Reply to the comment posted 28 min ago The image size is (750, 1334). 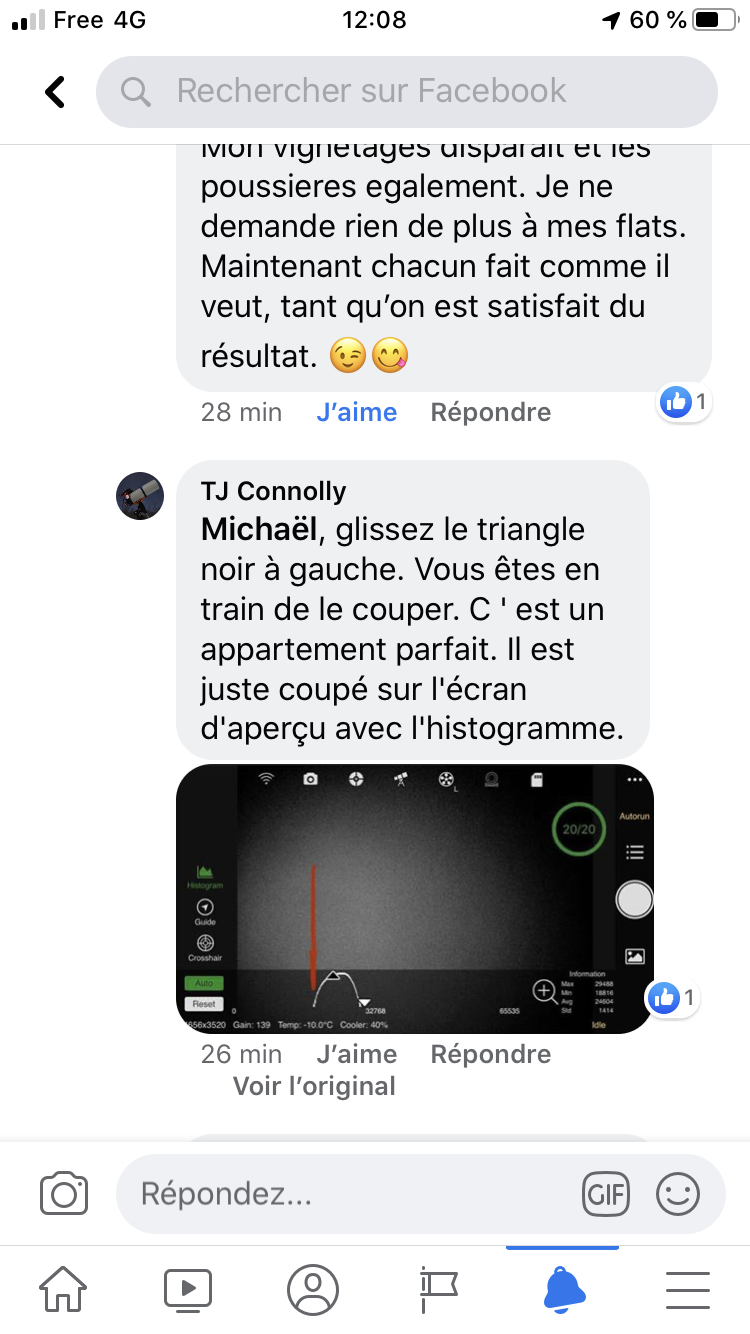(490, 412)
